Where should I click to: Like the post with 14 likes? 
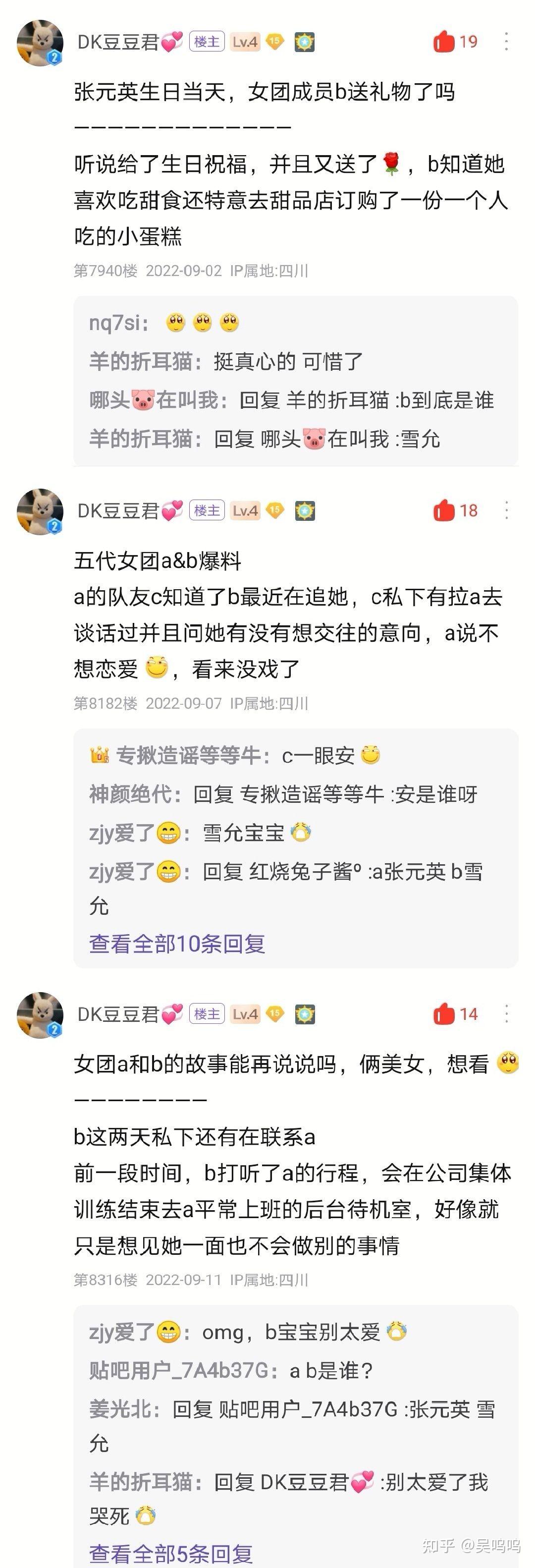[x=445, y=1014]
